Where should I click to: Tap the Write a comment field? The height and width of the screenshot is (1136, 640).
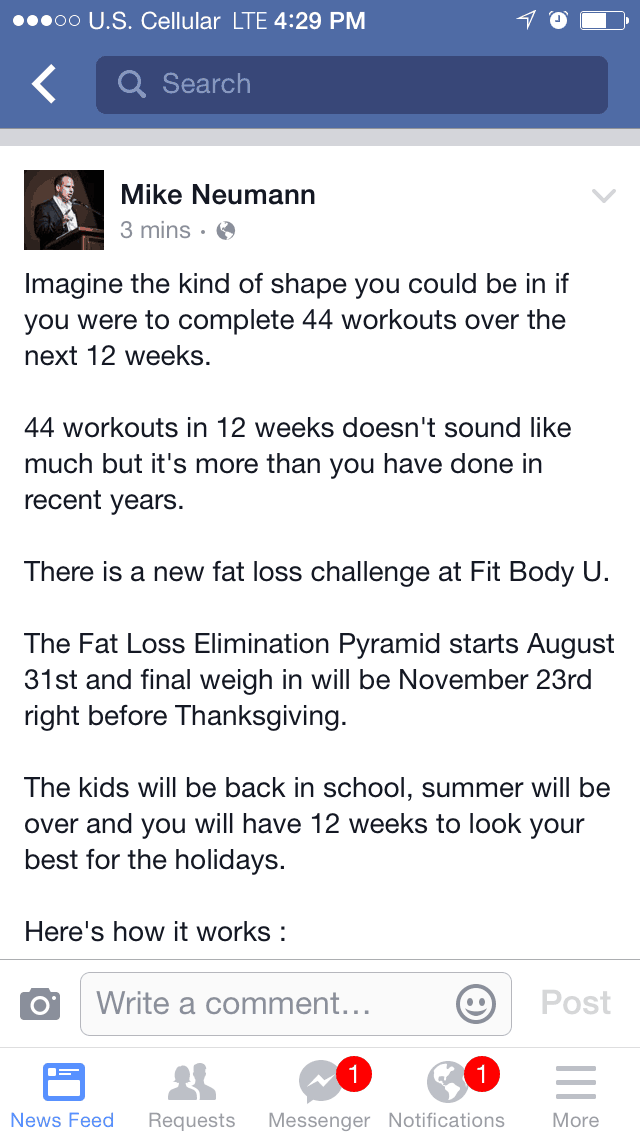coord(296,1004)
